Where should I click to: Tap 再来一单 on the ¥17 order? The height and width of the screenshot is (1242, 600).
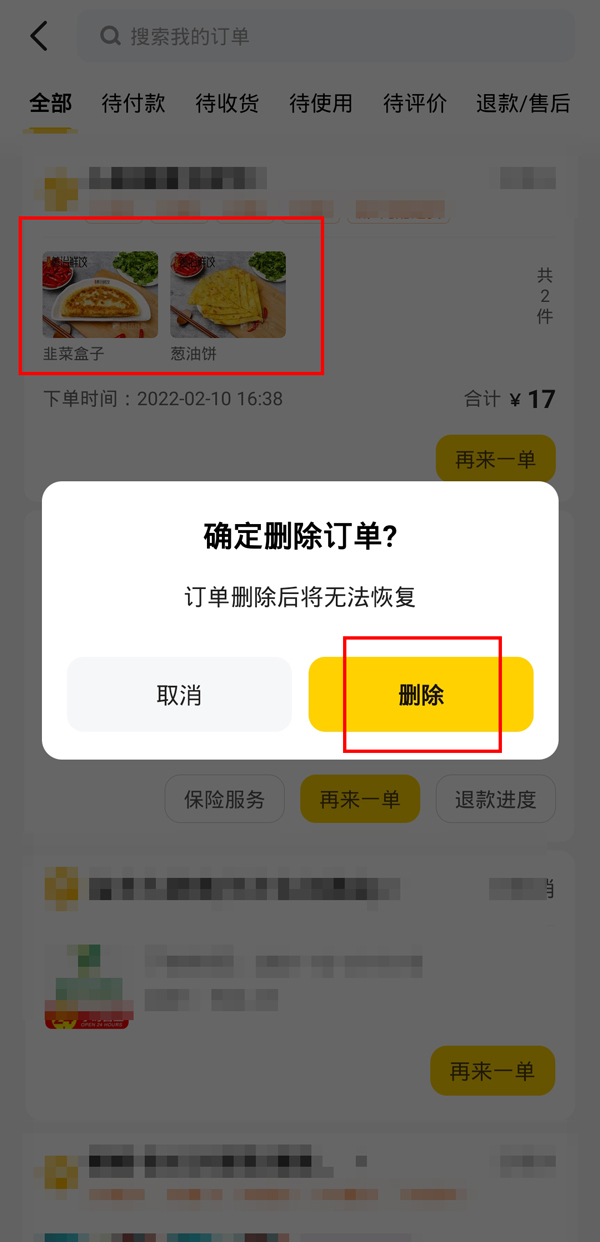495,460
